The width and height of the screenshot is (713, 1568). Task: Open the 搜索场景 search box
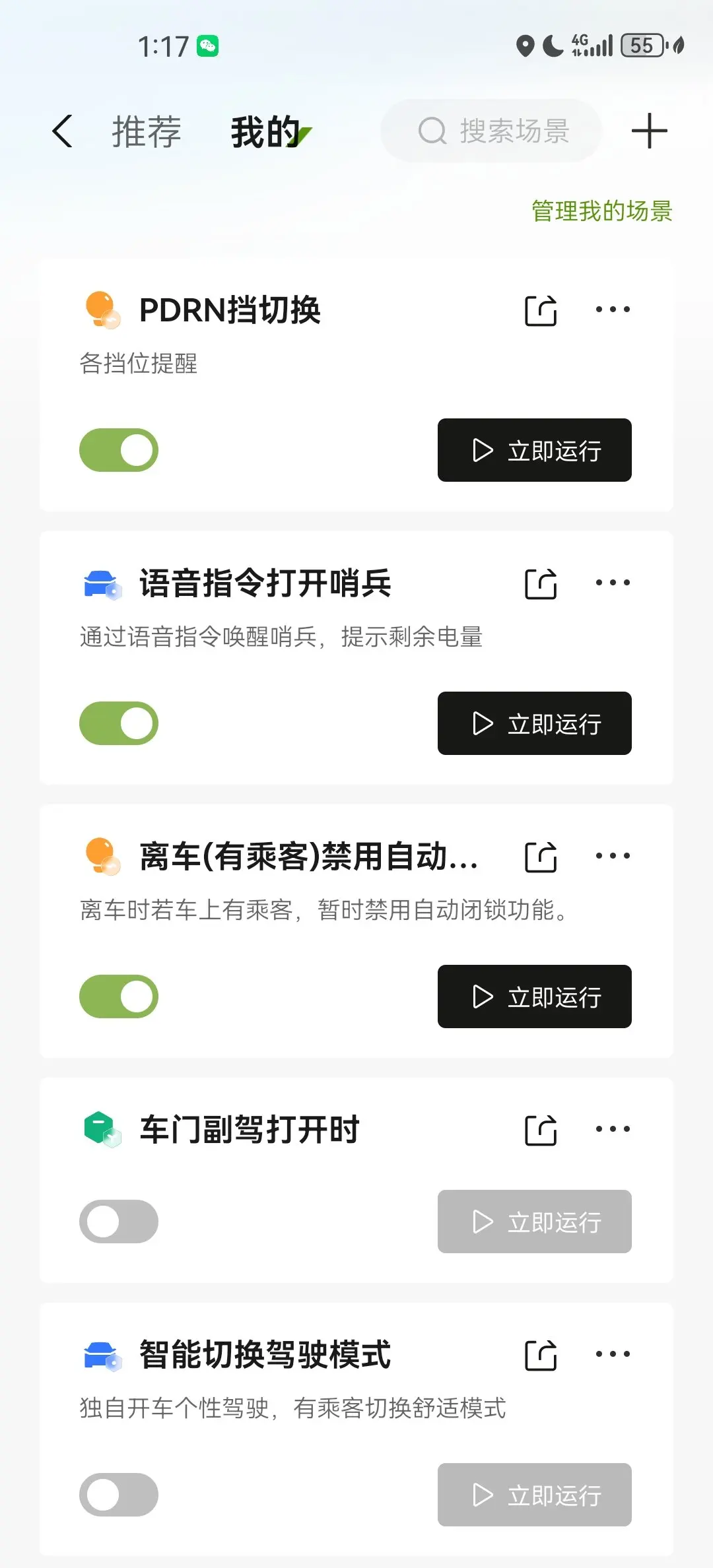[491, 131]
